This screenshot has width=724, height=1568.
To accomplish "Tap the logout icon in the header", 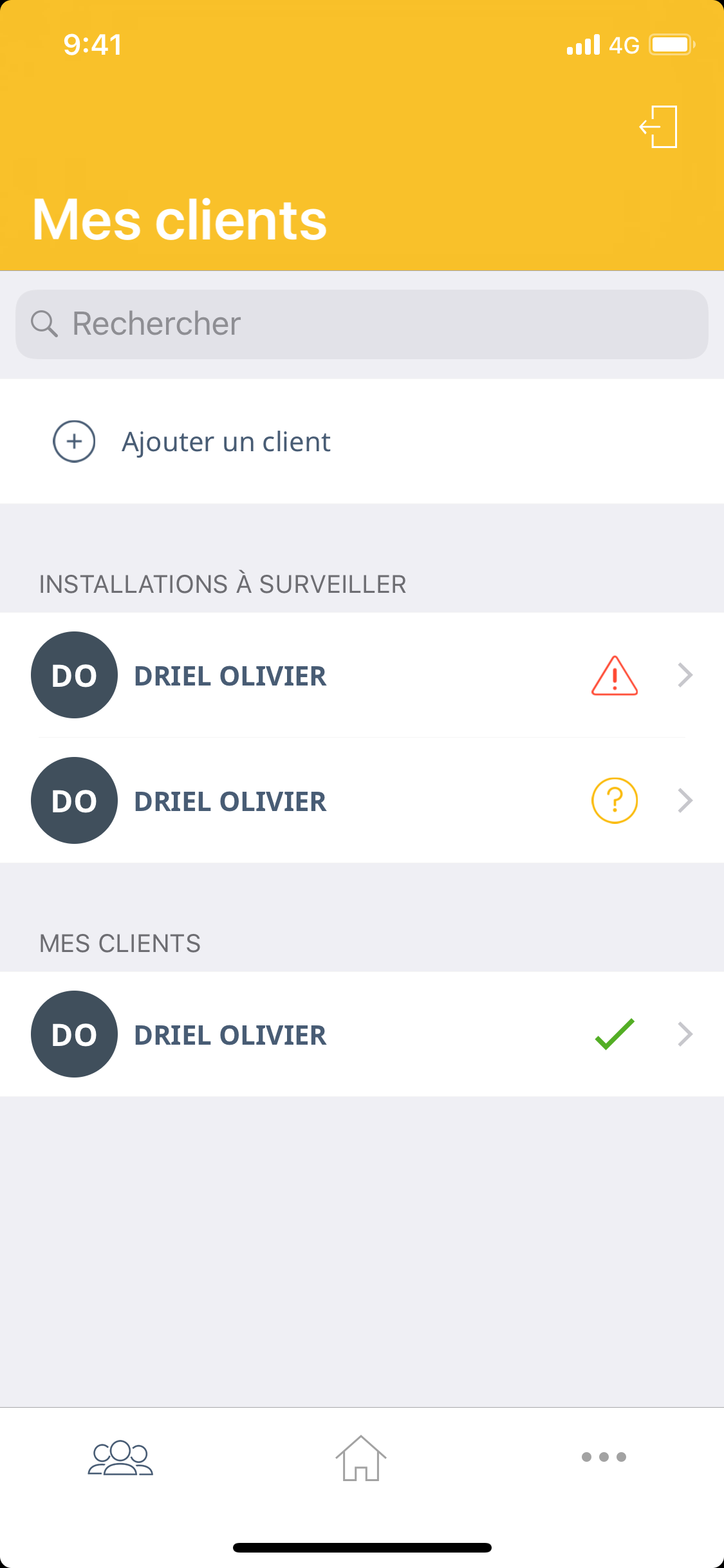I will click(658, 127).
